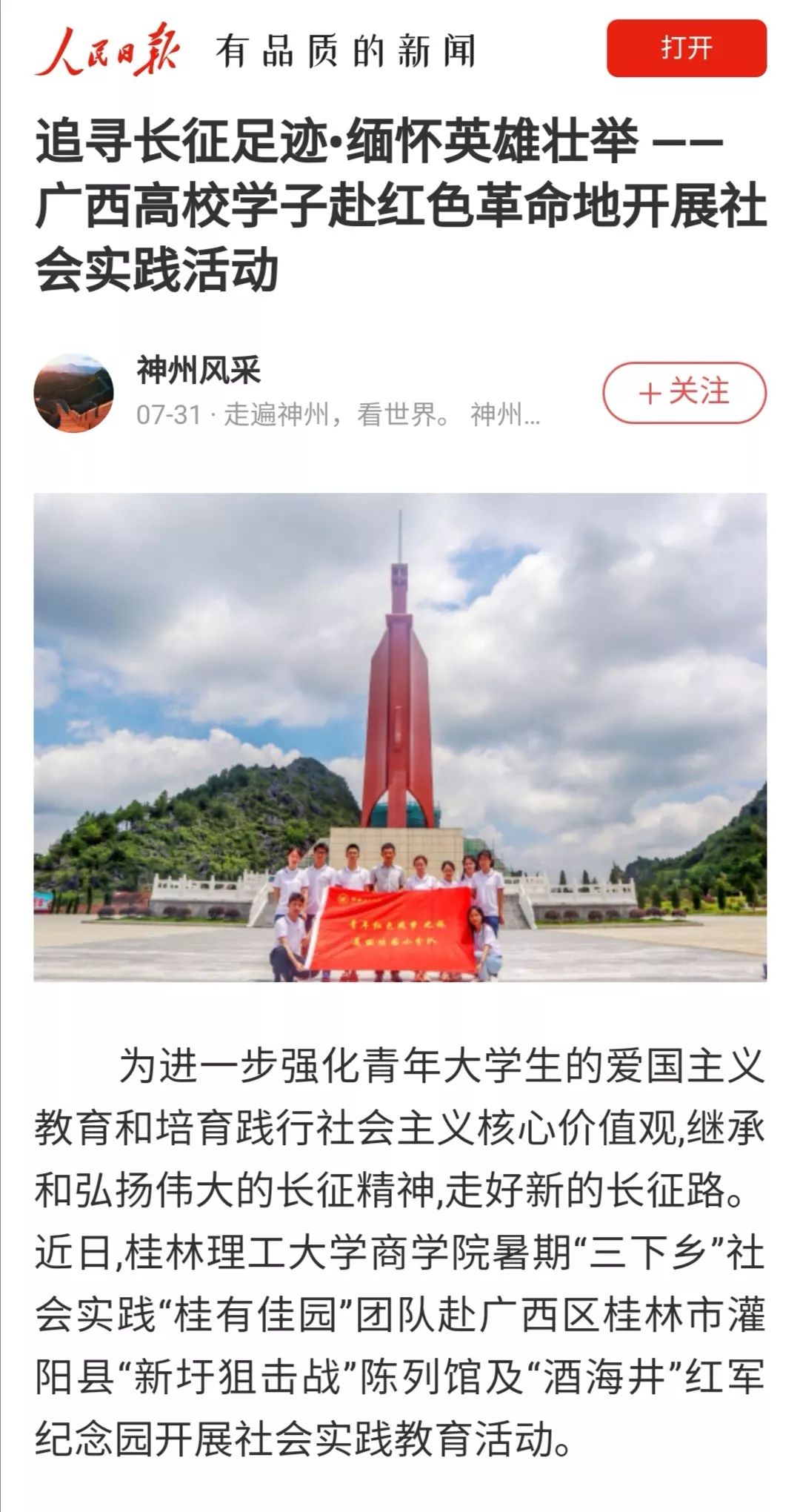The height and width of the screenshot is (1512, 800).
Task: Open the 神州风采 author avatar
Action: tap(74, 393)
